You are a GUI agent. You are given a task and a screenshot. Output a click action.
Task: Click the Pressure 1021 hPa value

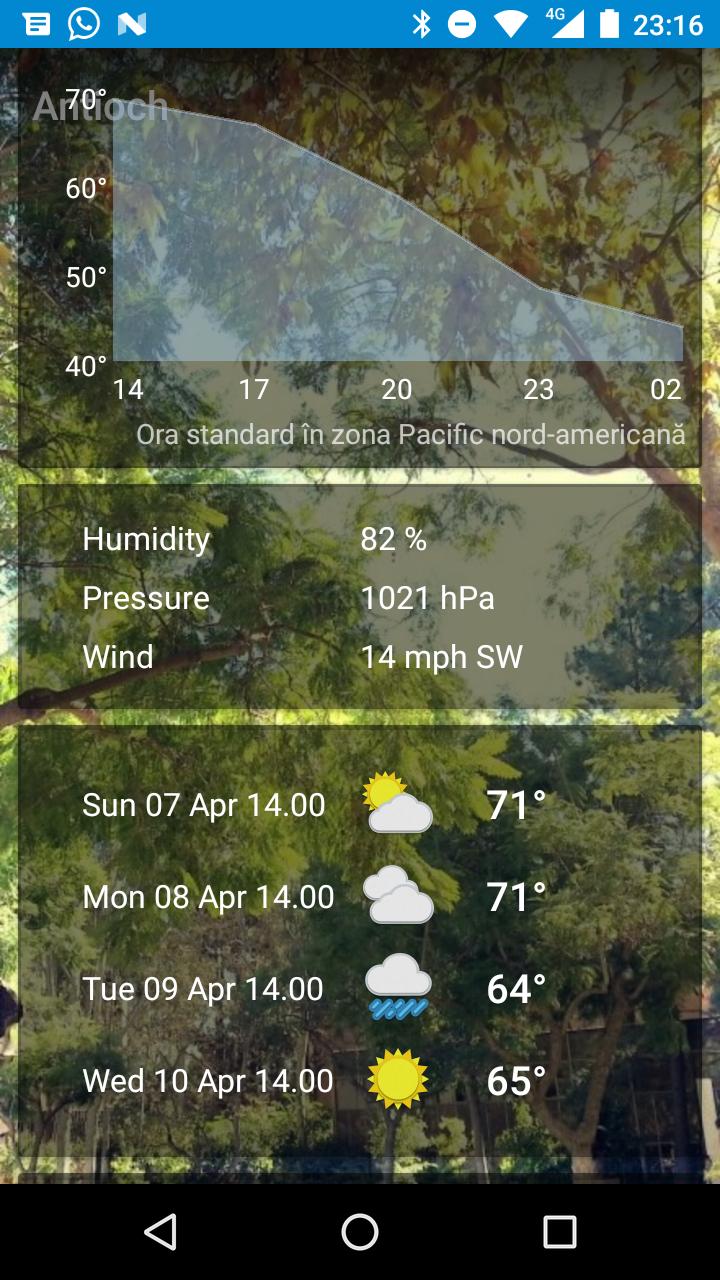click(428, 598)
